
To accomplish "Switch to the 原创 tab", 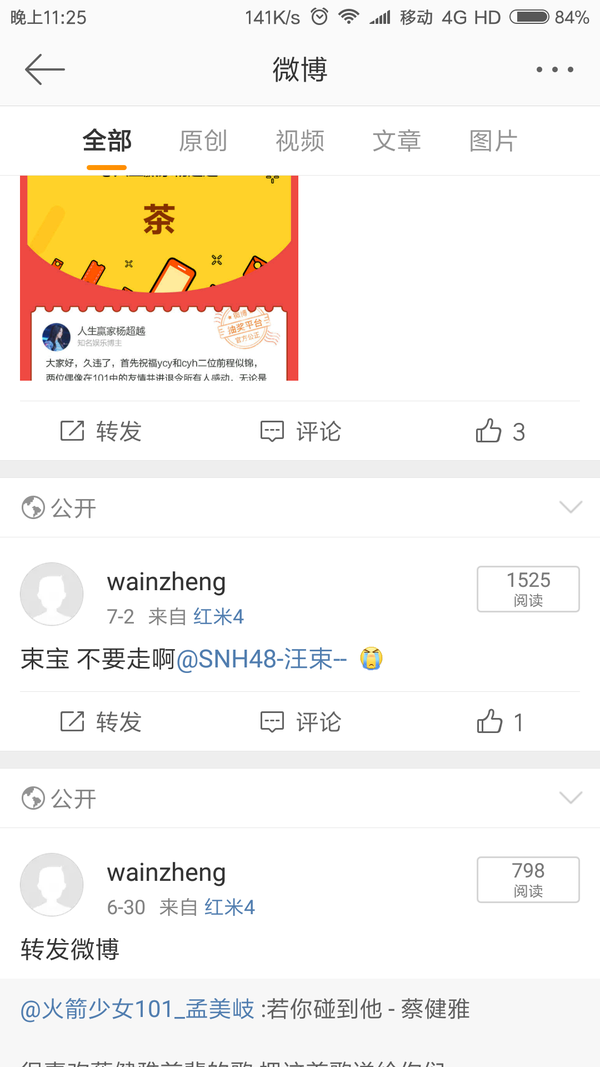I will click(x=203, y=141).
